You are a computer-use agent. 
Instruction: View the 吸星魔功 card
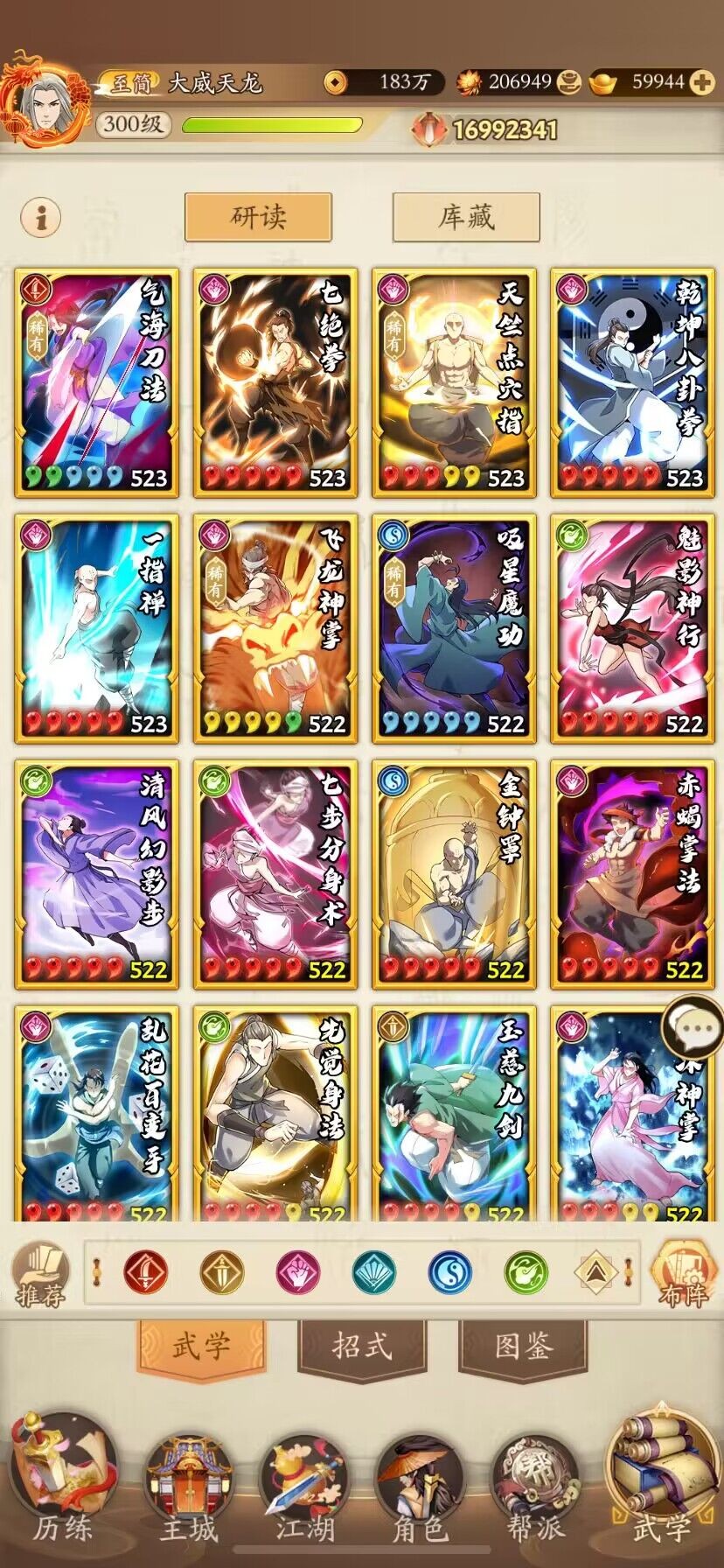453,628
